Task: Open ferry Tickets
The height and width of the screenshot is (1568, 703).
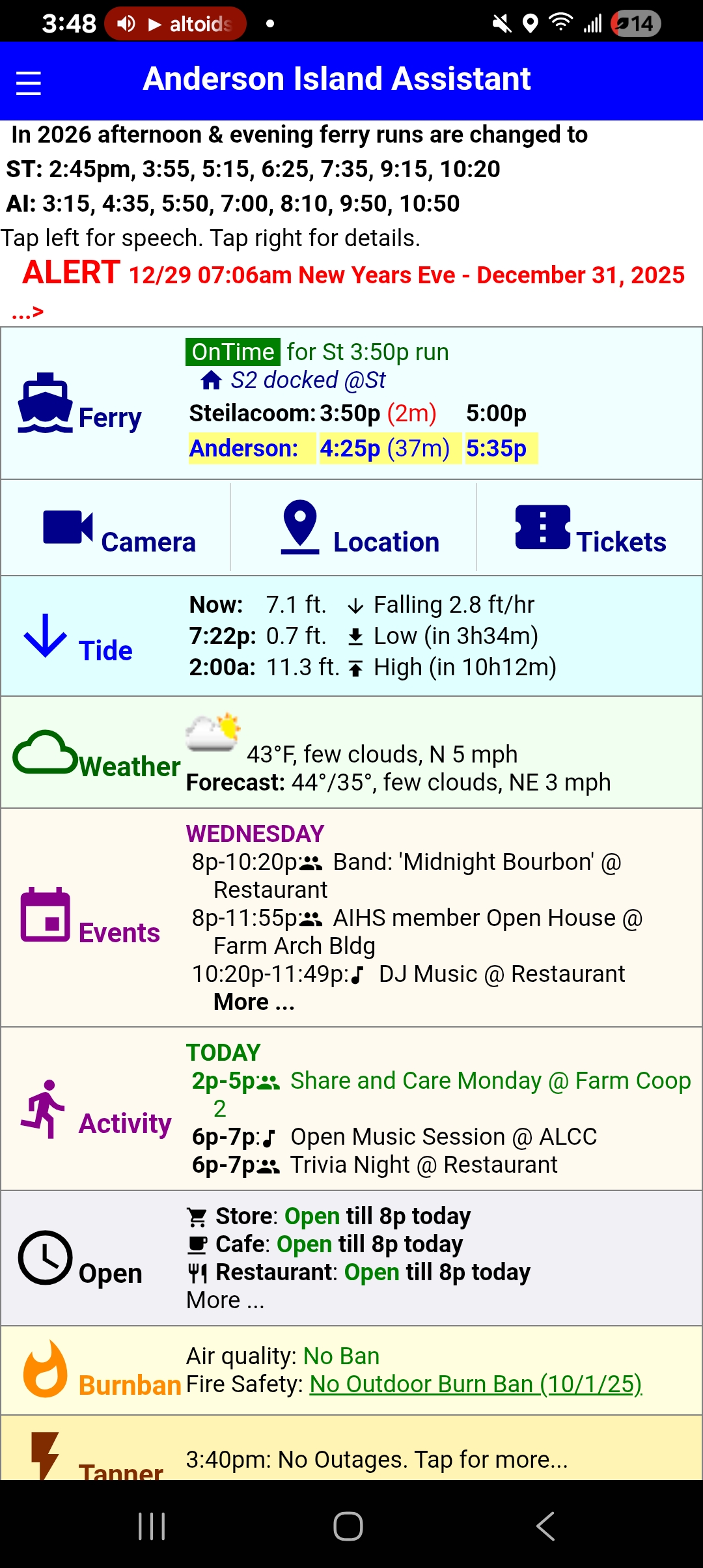Action: tap(590, 529)
